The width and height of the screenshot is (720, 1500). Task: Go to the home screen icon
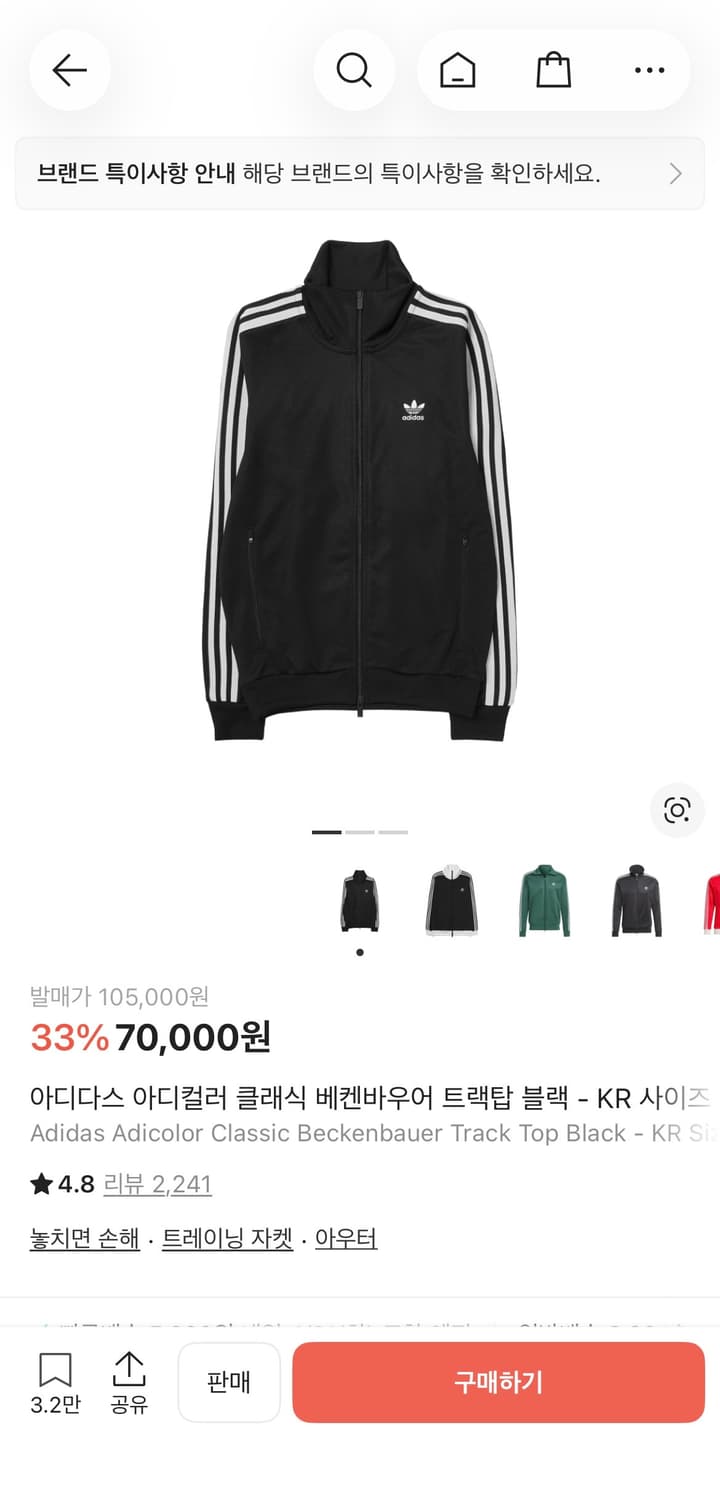pyautogui.click(x=457, y=70)
